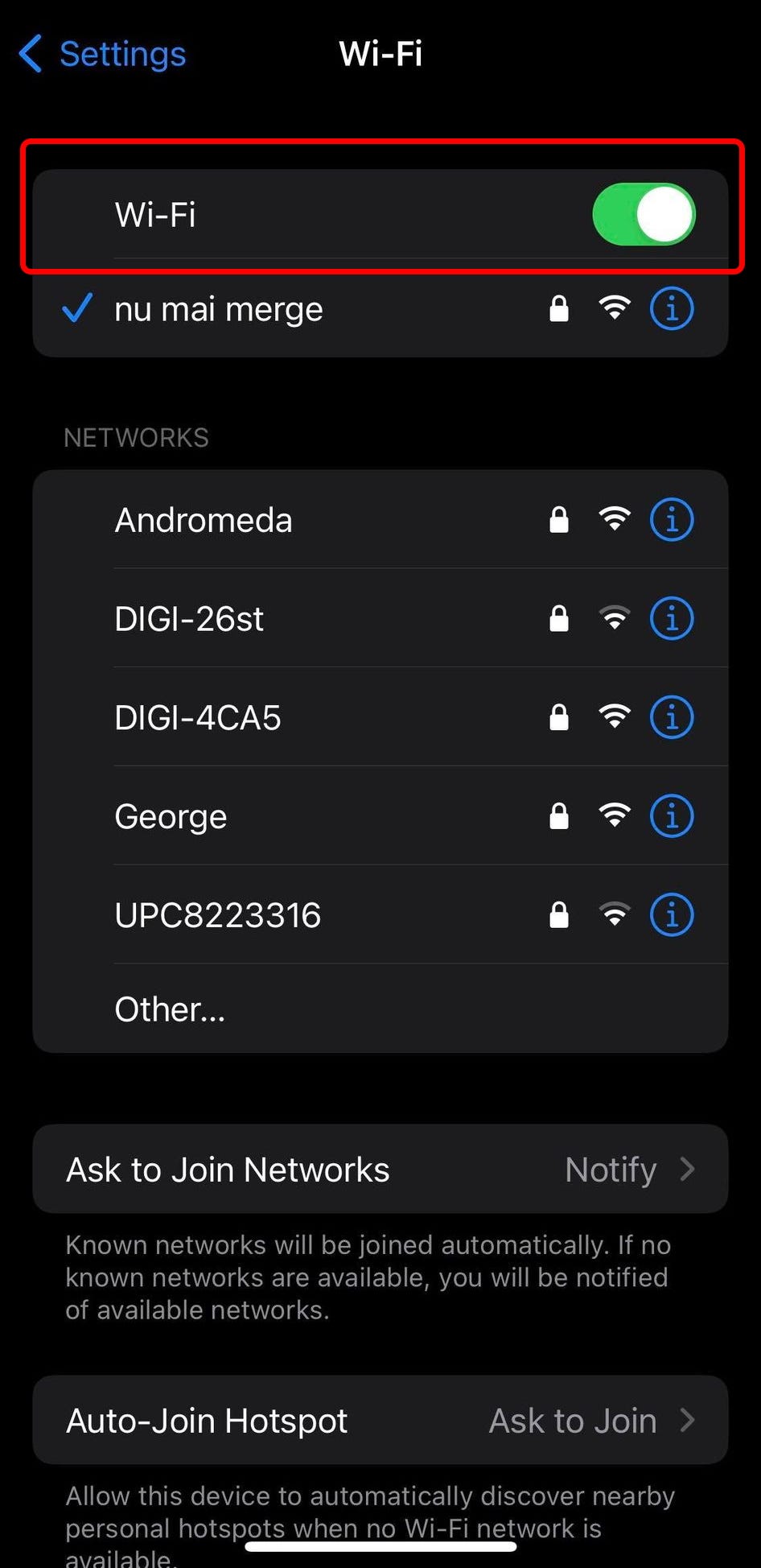This screenshot has width=761, height=1568.
Task: Tap the info icon next to DIGI-26st
Action: click(x=671, y=618)
